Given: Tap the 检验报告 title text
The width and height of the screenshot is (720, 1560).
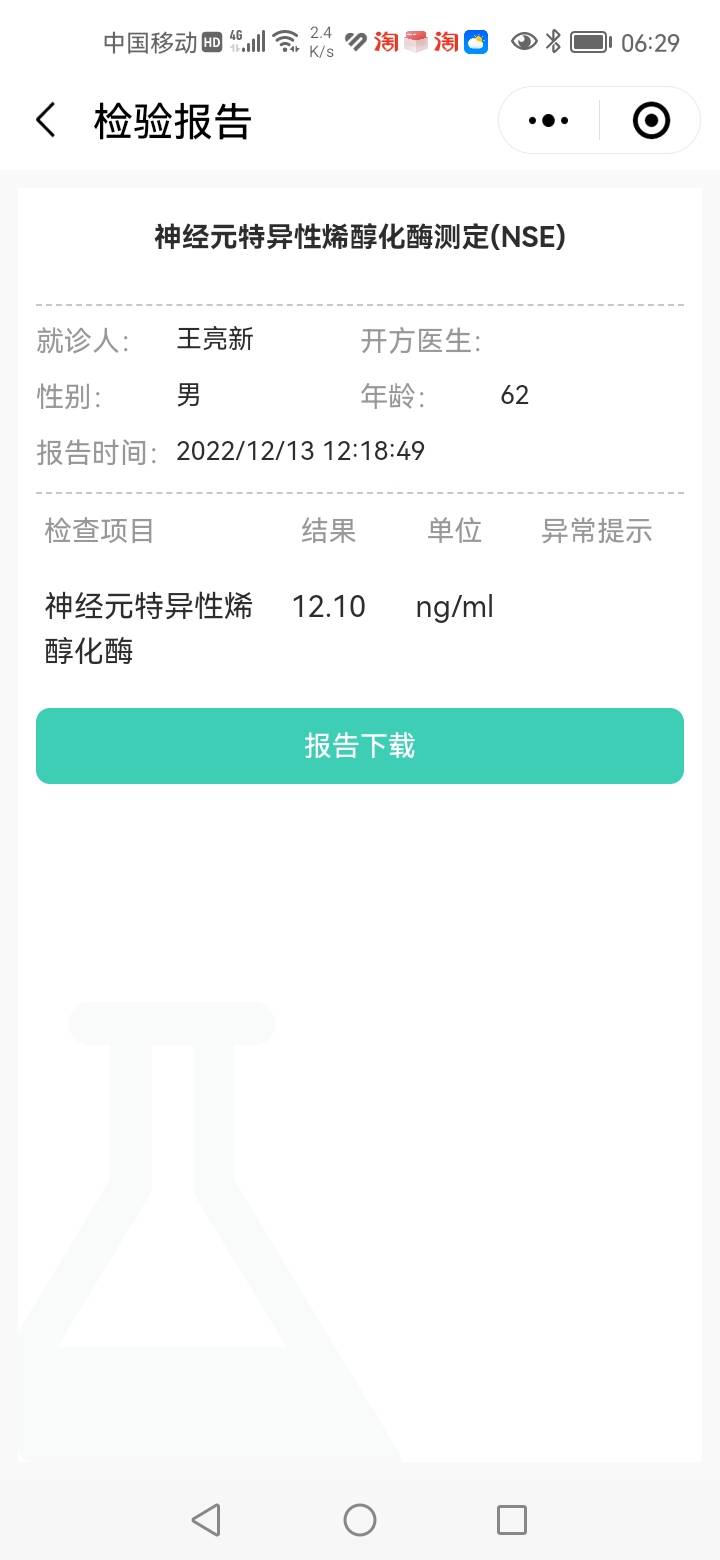Looking at the screenshot, I should click(172, 119).
